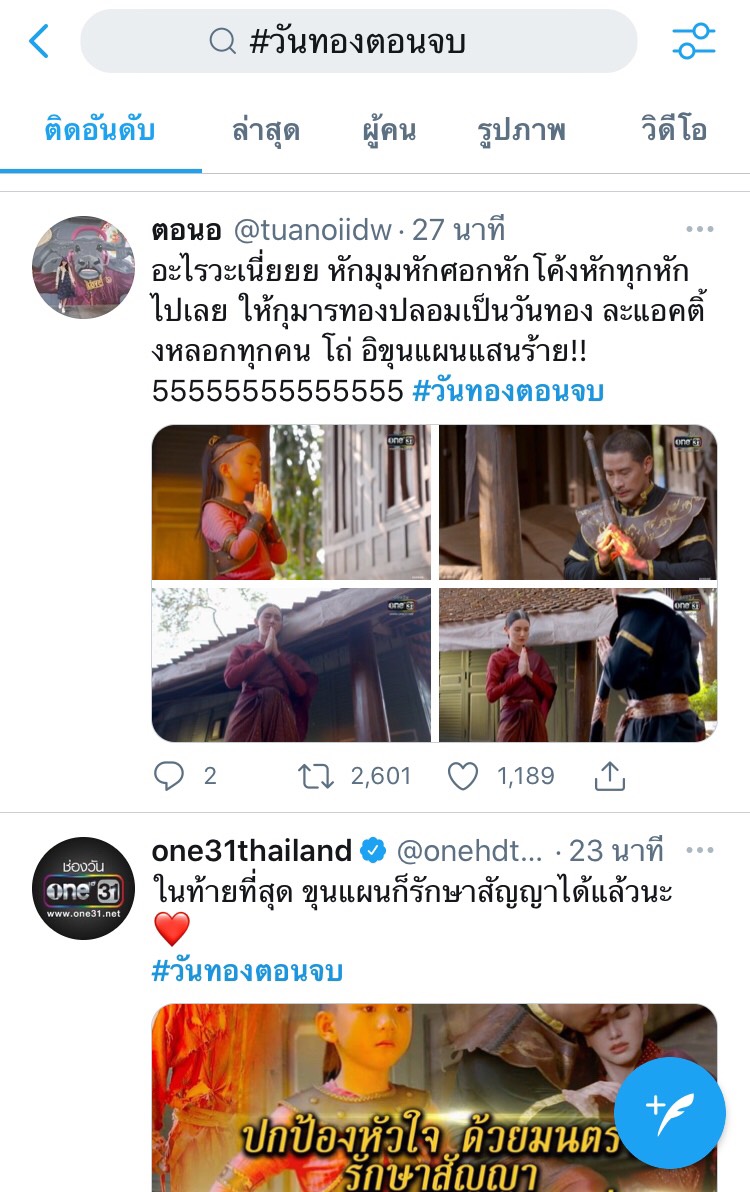
Task: Tap the #วันทองตอนจบ hashtag in ตอนอ's tweet
Action: click(508, 391)
